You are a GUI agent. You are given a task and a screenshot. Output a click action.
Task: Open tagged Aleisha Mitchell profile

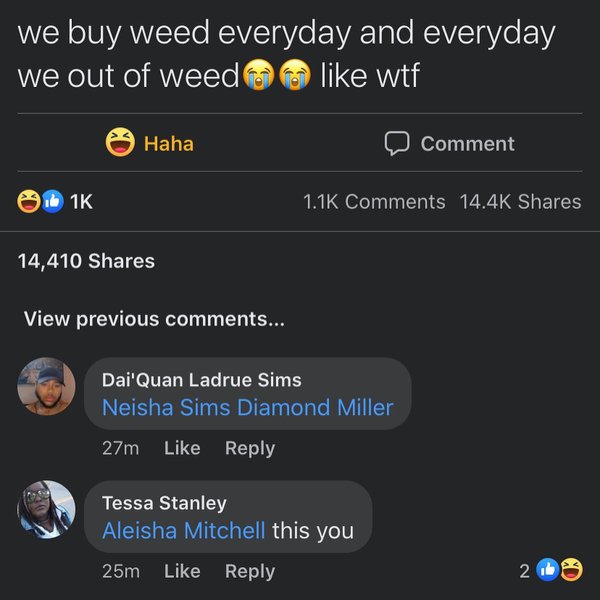click(x=183, y=531)
